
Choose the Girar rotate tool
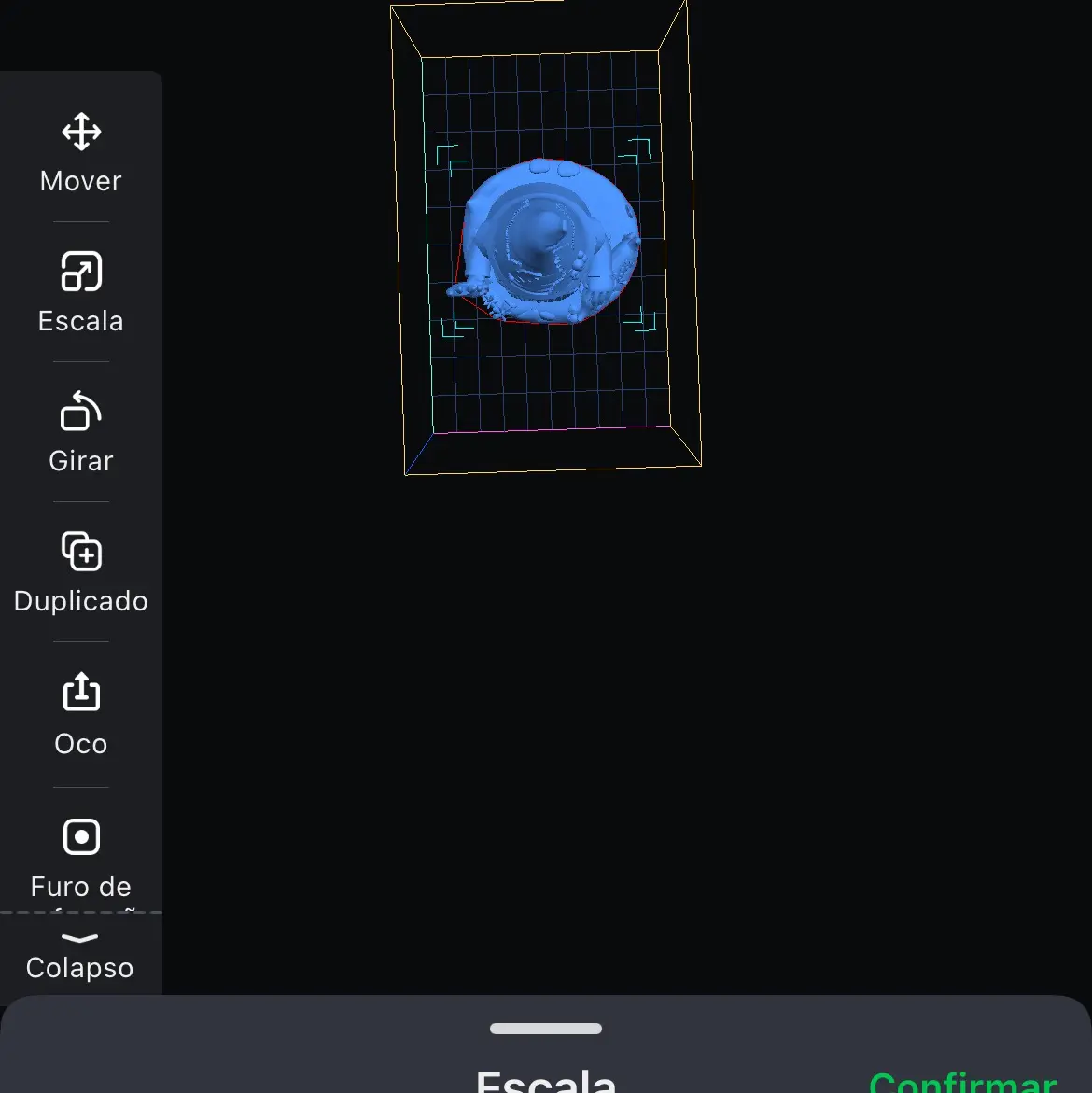point(81,432)
